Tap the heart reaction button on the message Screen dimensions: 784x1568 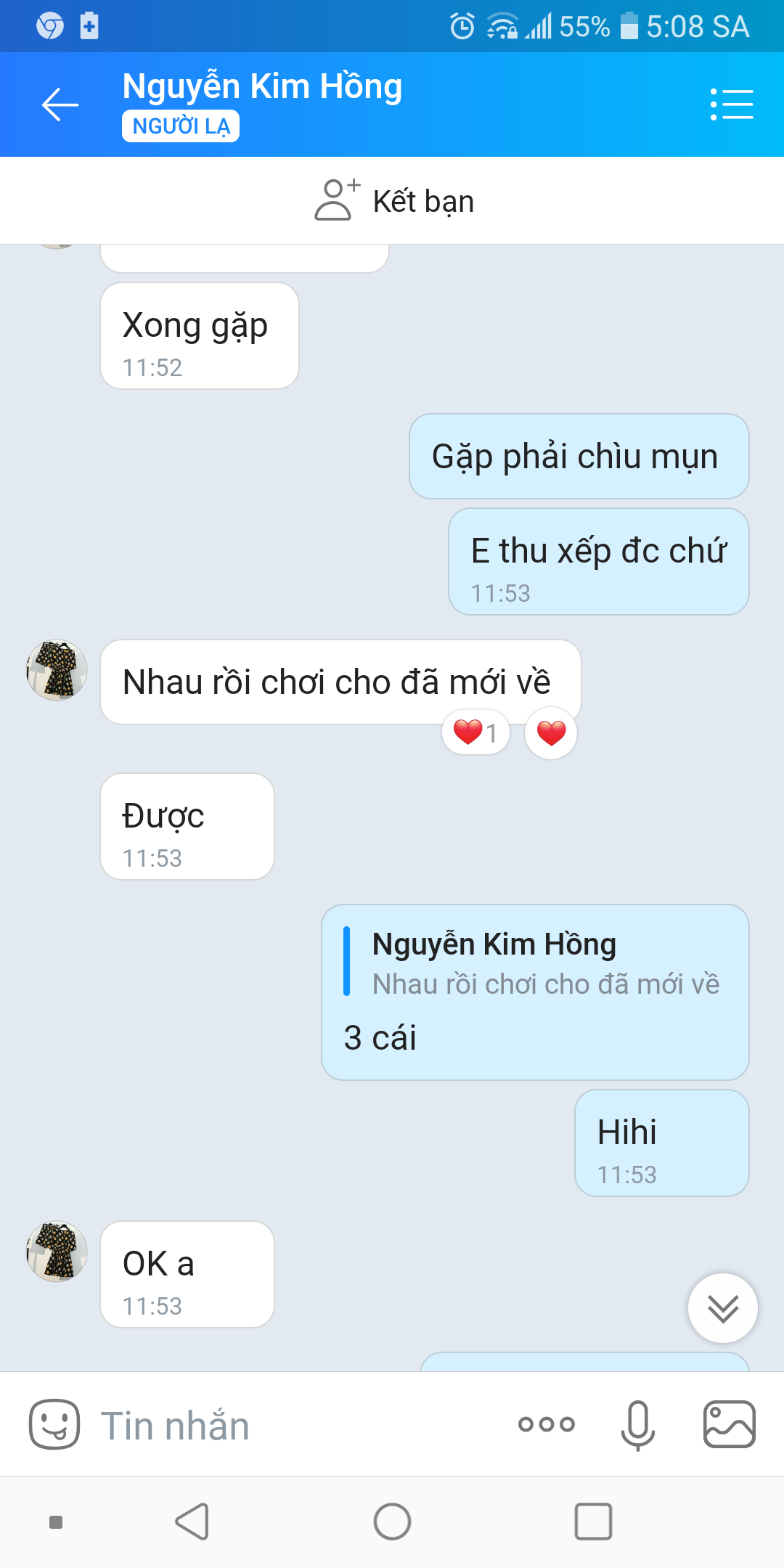pos(551,733)
